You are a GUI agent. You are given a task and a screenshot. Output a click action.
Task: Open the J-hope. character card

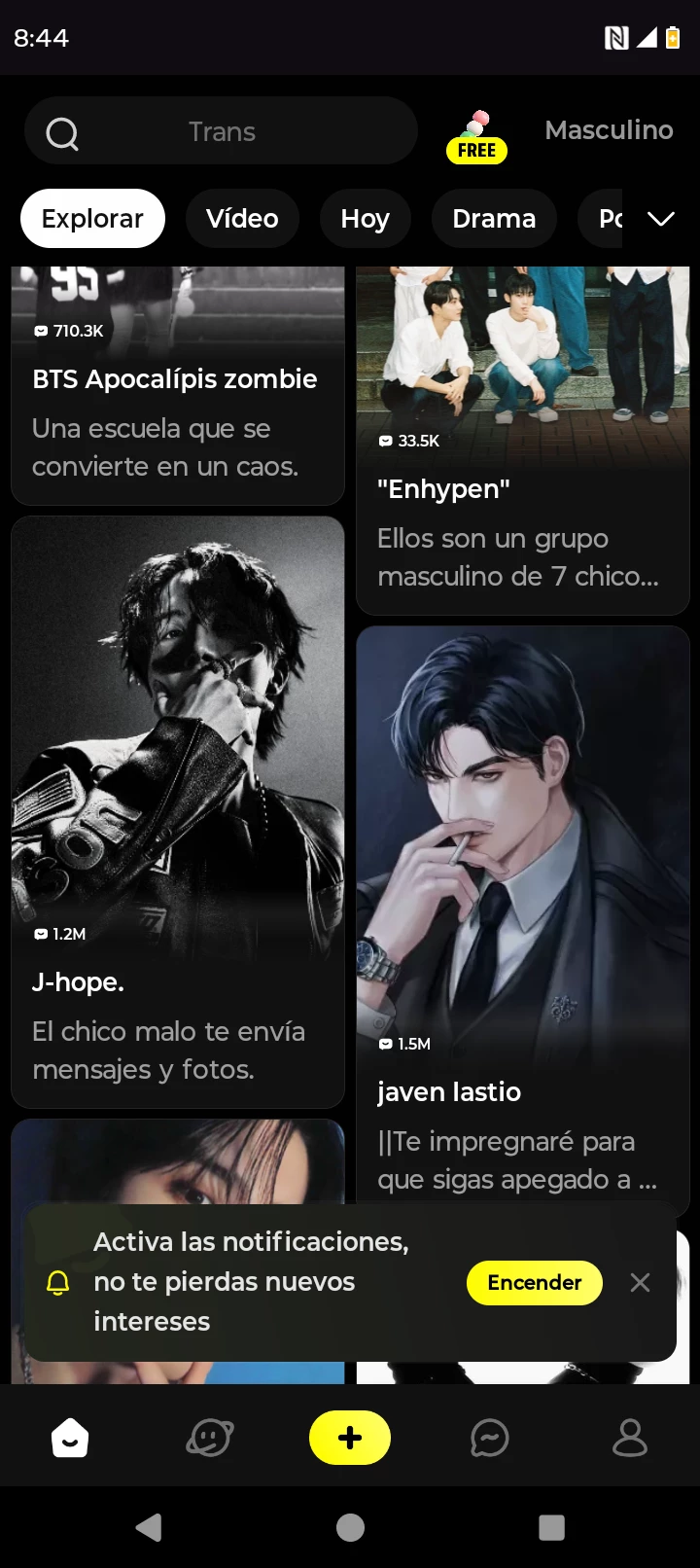coord(177,807)
